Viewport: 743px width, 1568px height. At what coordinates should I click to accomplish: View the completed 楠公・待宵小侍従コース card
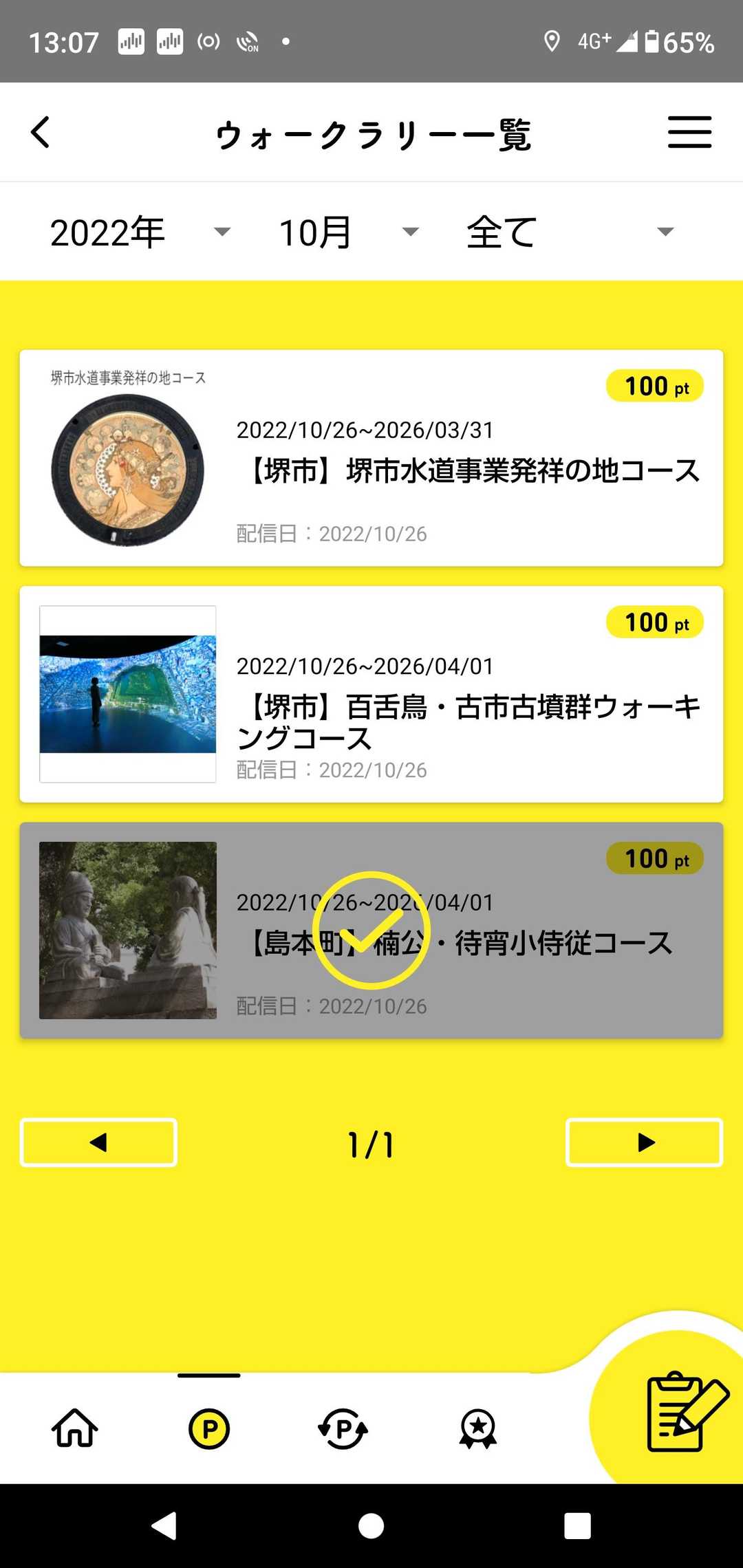click(371, 930)
